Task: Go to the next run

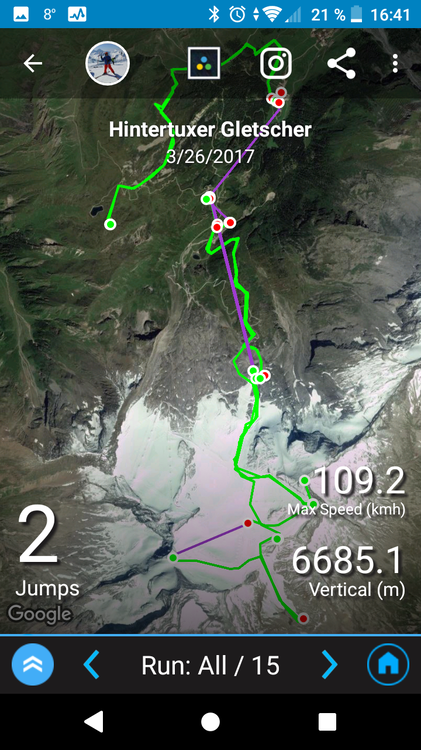Action: click(x=329, y=664)
